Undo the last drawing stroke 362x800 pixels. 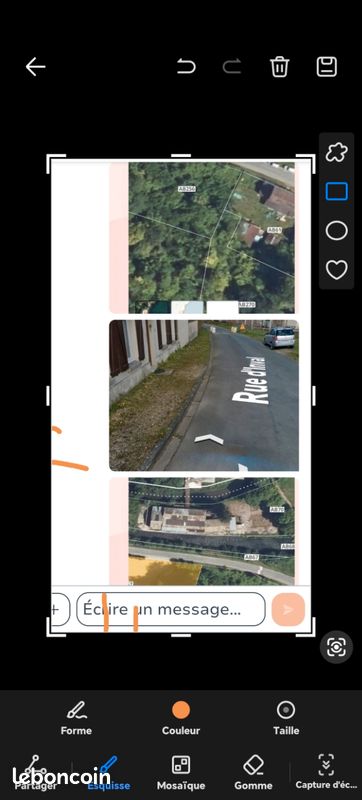186,67
